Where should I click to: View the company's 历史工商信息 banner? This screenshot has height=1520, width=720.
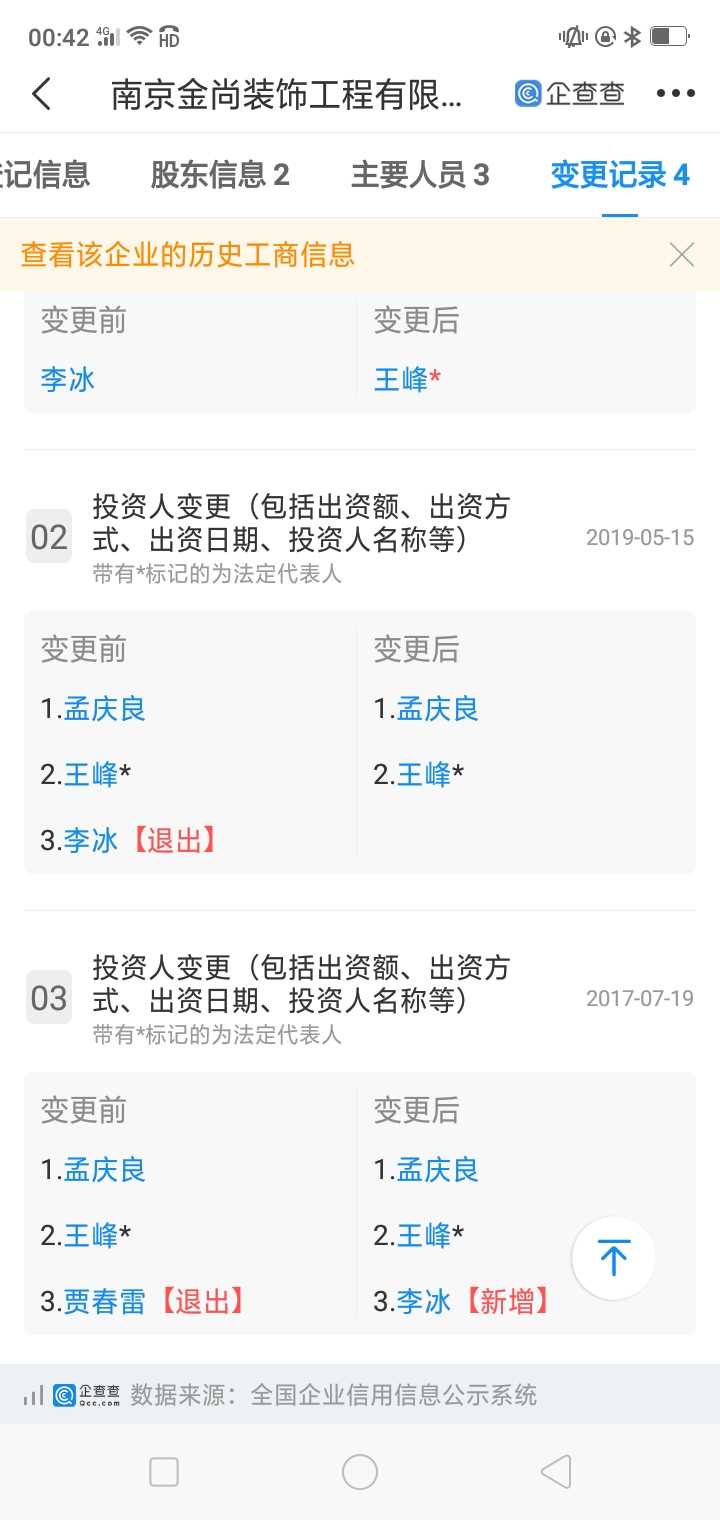coord(188,254)
